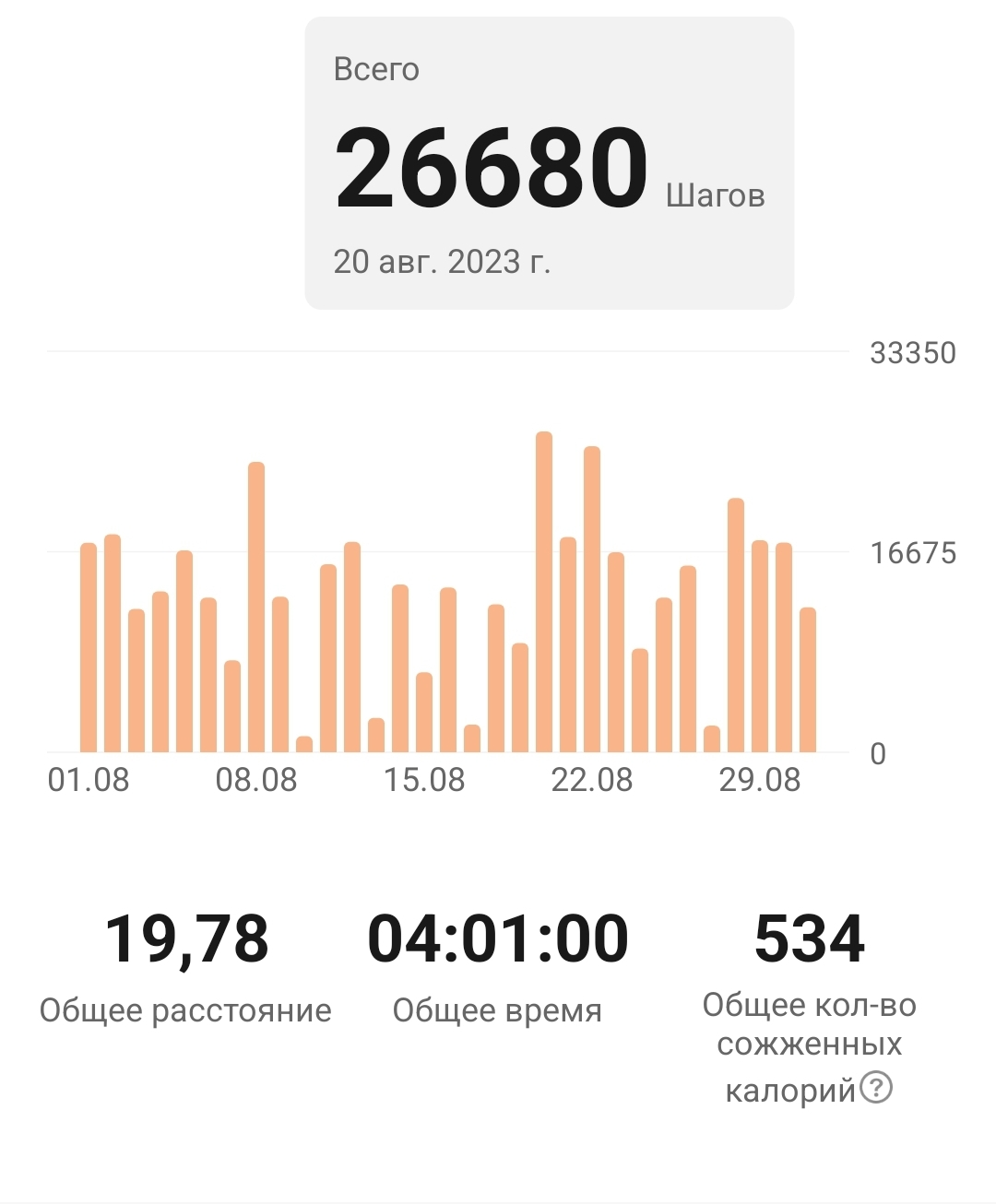This screenshot has height=1204, width=996.
Task: Select the first bar for 01.08
Action: pyautogui.click(x=89, y=648)
